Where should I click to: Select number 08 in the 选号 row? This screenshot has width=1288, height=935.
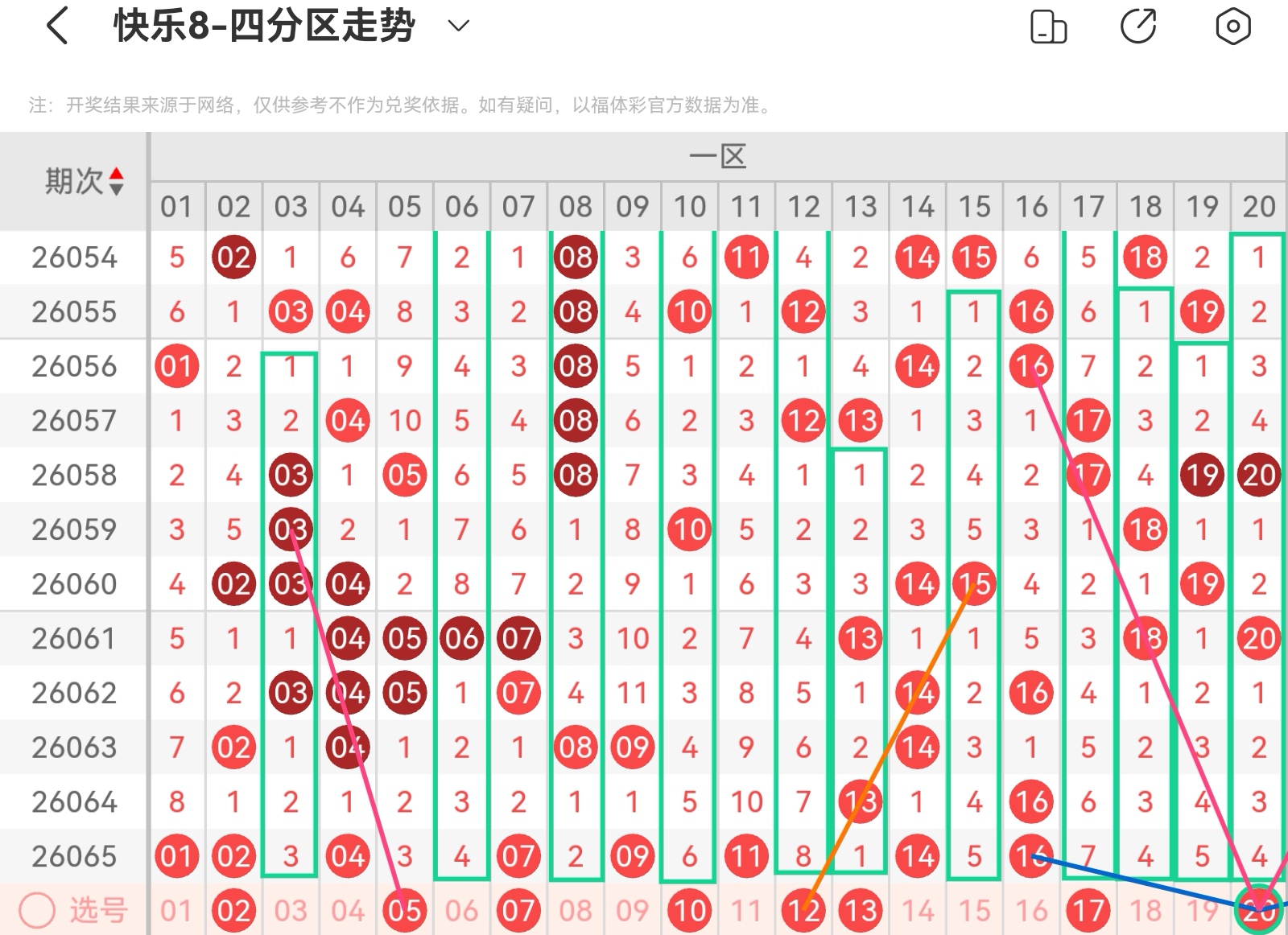(x=576, y=911)
